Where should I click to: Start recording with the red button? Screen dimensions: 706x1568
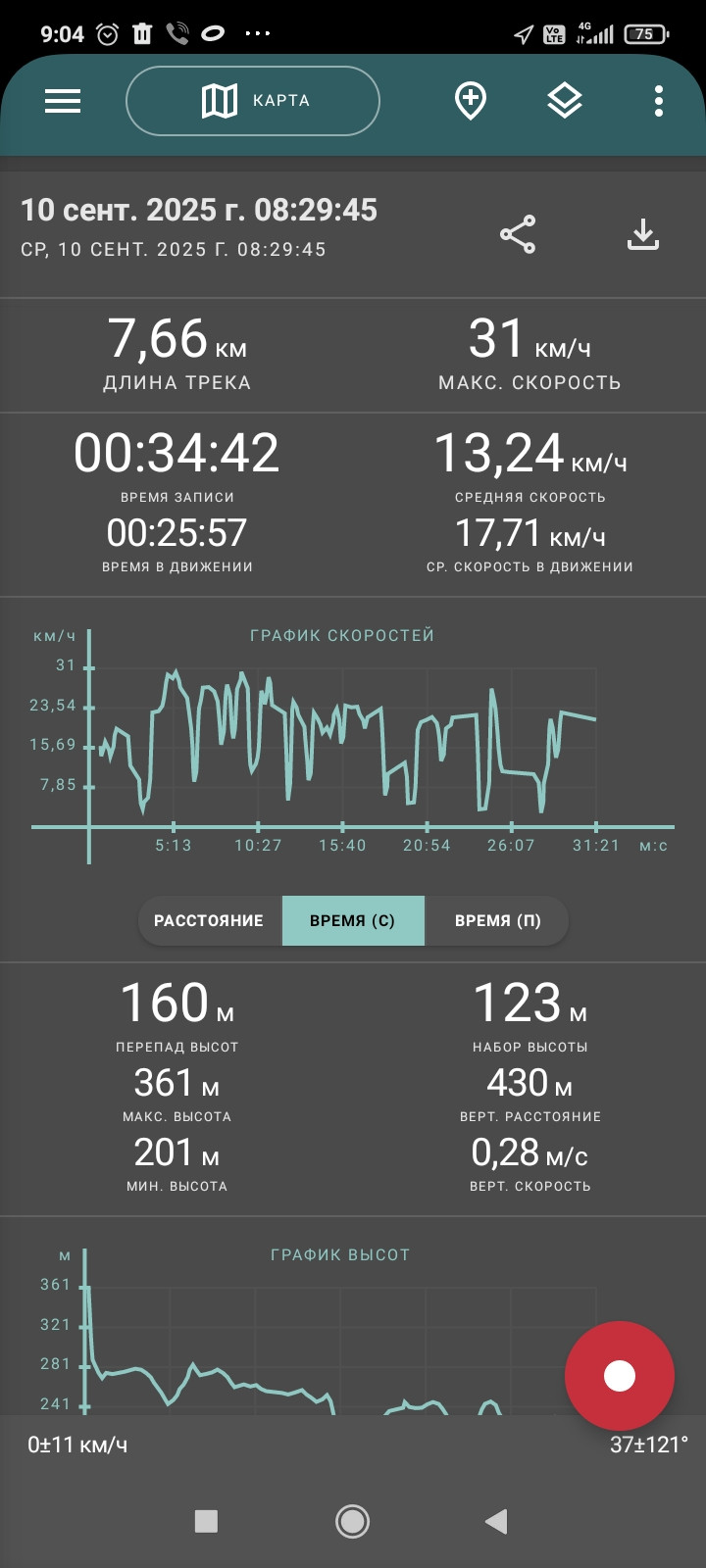click(620, 1376)
